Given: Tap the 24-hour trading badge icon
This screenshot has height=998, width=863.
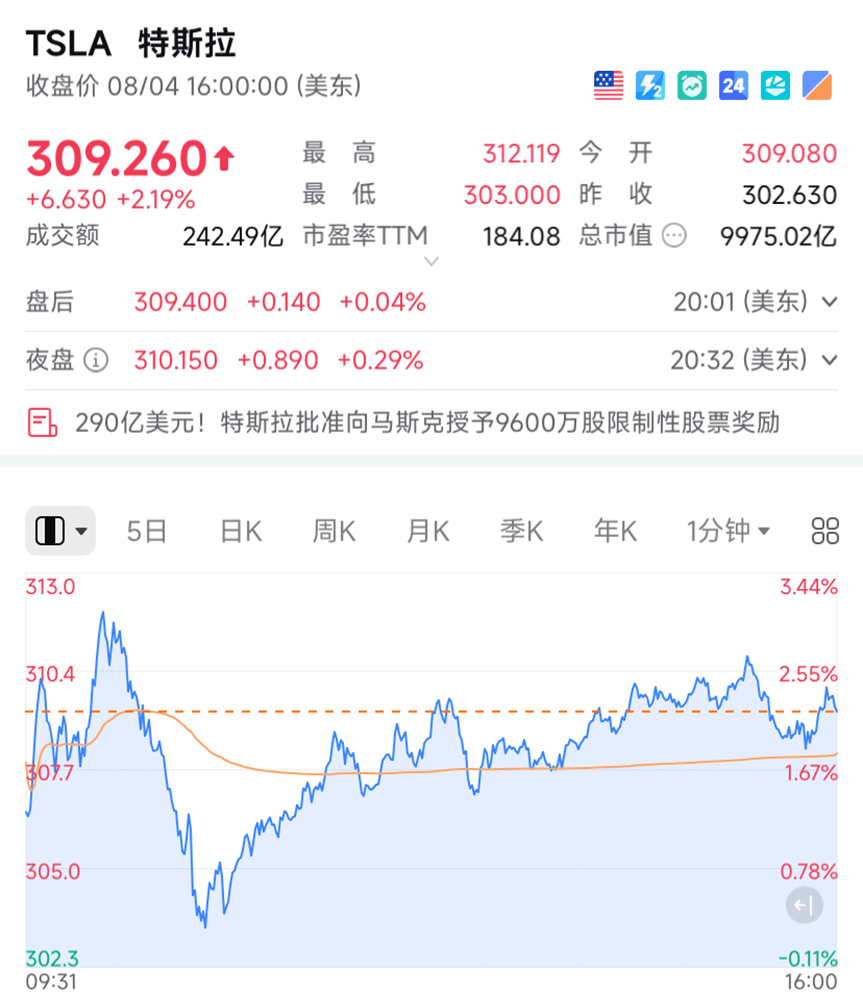Looking at the screenshot, I should [733, 86].
